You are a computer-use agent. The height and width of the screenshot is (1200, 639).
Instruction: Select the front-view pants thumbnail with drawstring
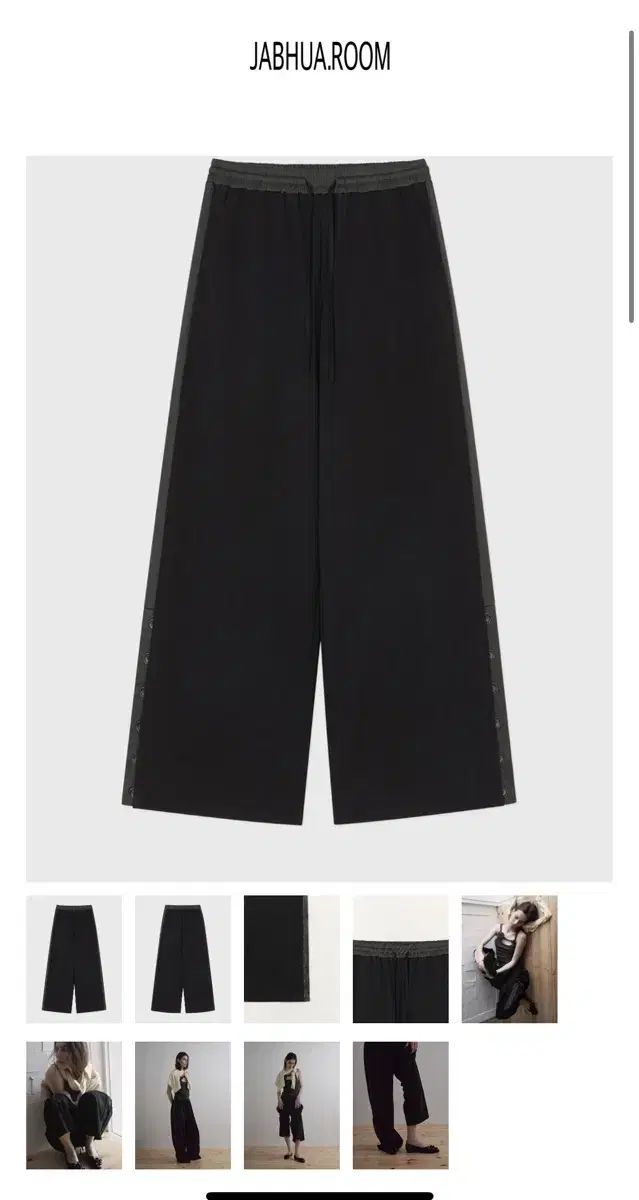pos(74,958)
